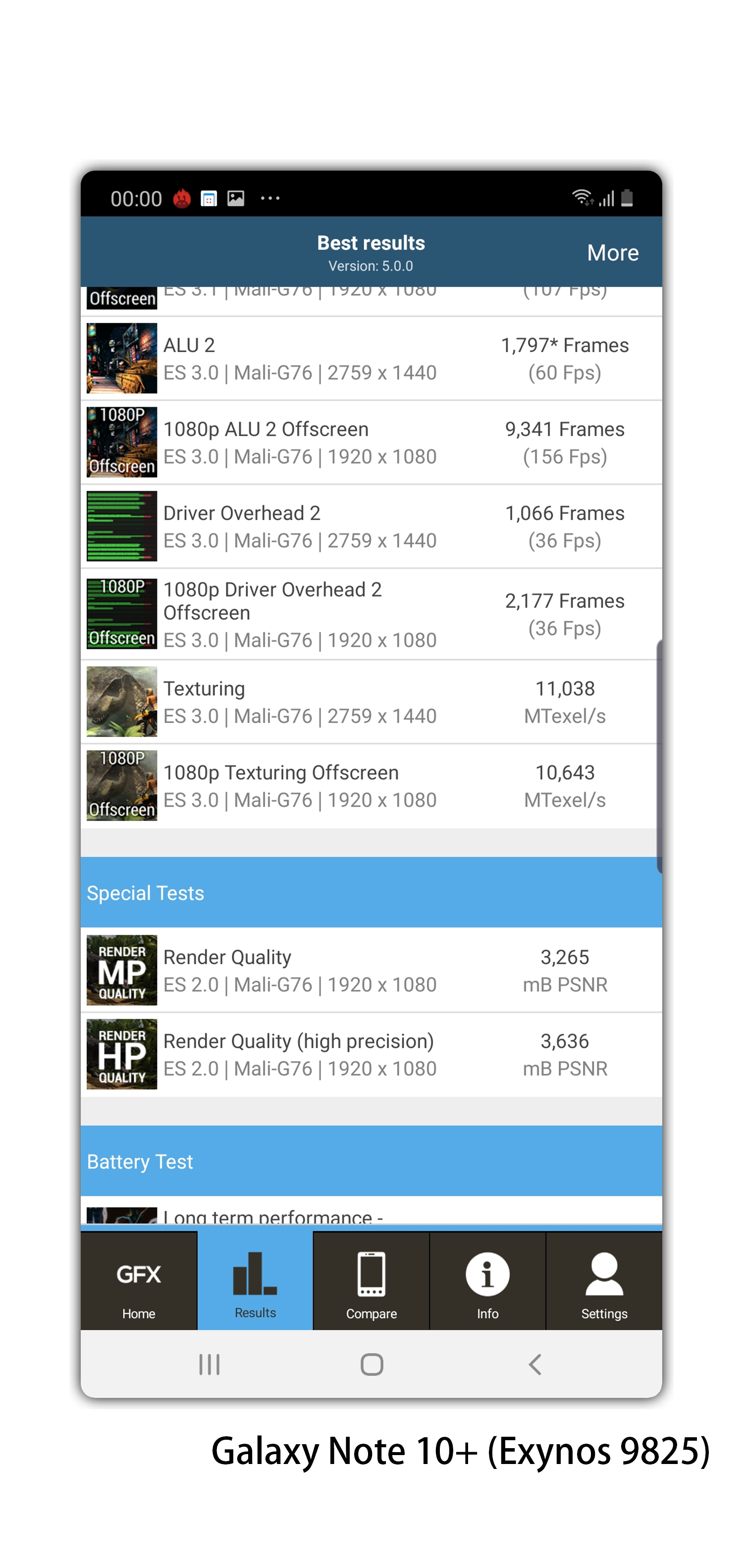Select the Results tab
This screenshot has height=1568, width=743.
[255, 1282]
